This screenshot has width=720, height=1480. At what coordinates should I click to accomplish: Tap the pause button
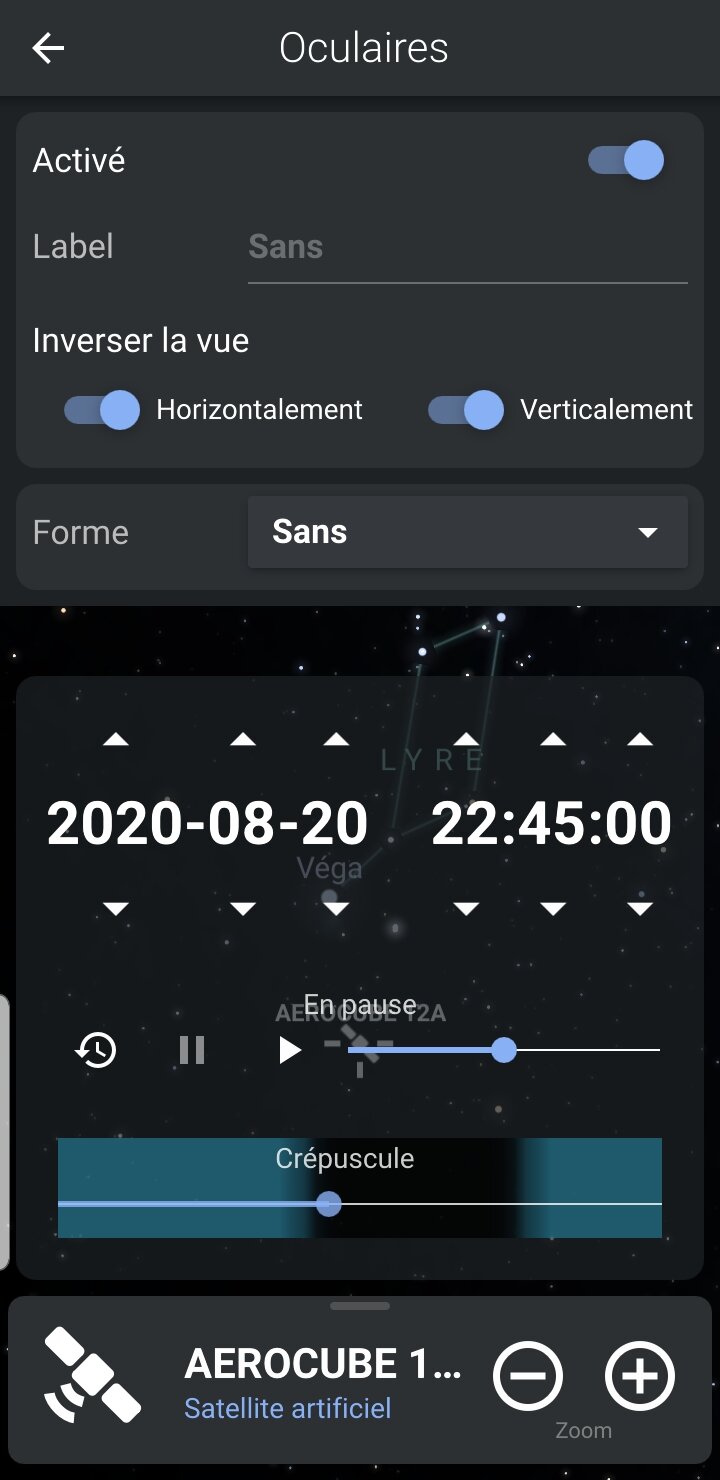pyautogui.click(x=191, y=1050)
